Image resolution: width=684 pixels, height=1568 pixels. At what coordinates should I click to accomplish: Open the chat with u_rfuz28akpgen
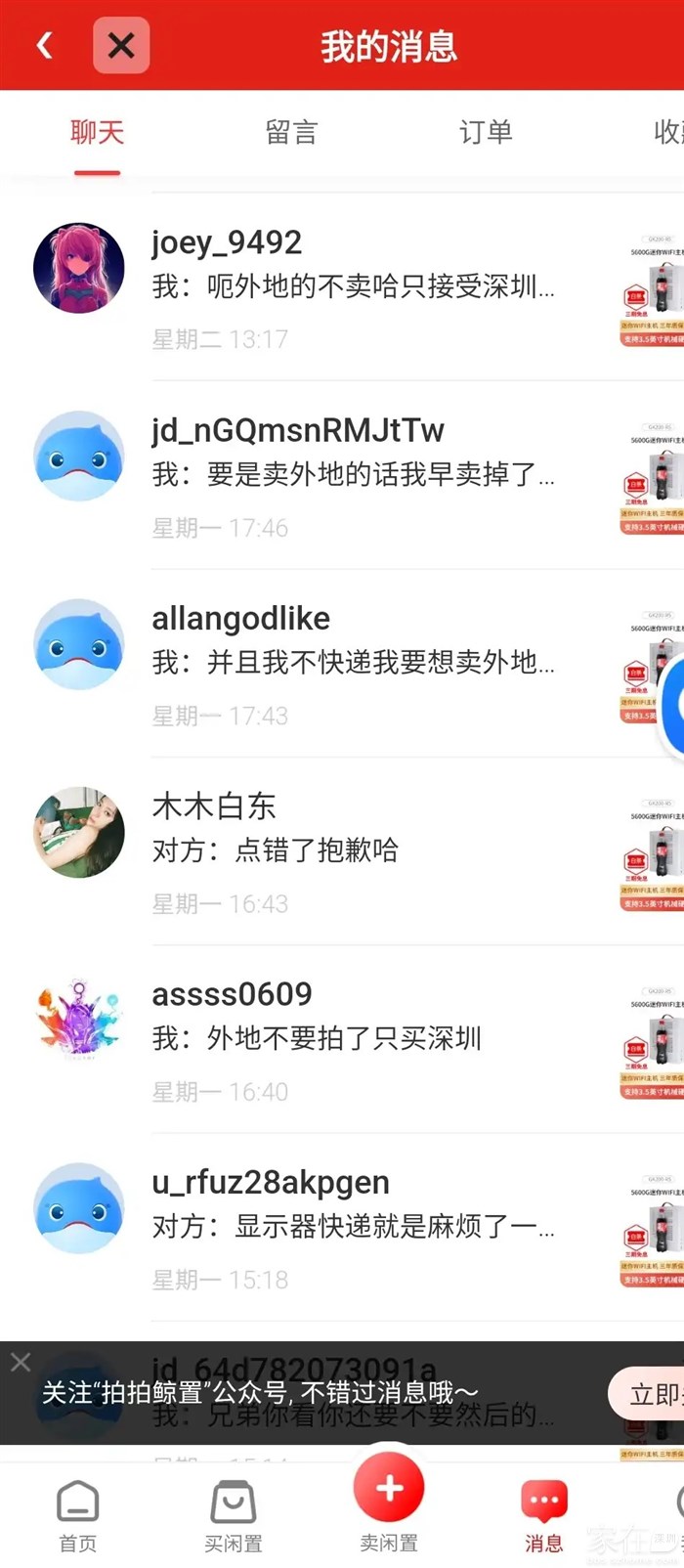(x=352, y=1226)
